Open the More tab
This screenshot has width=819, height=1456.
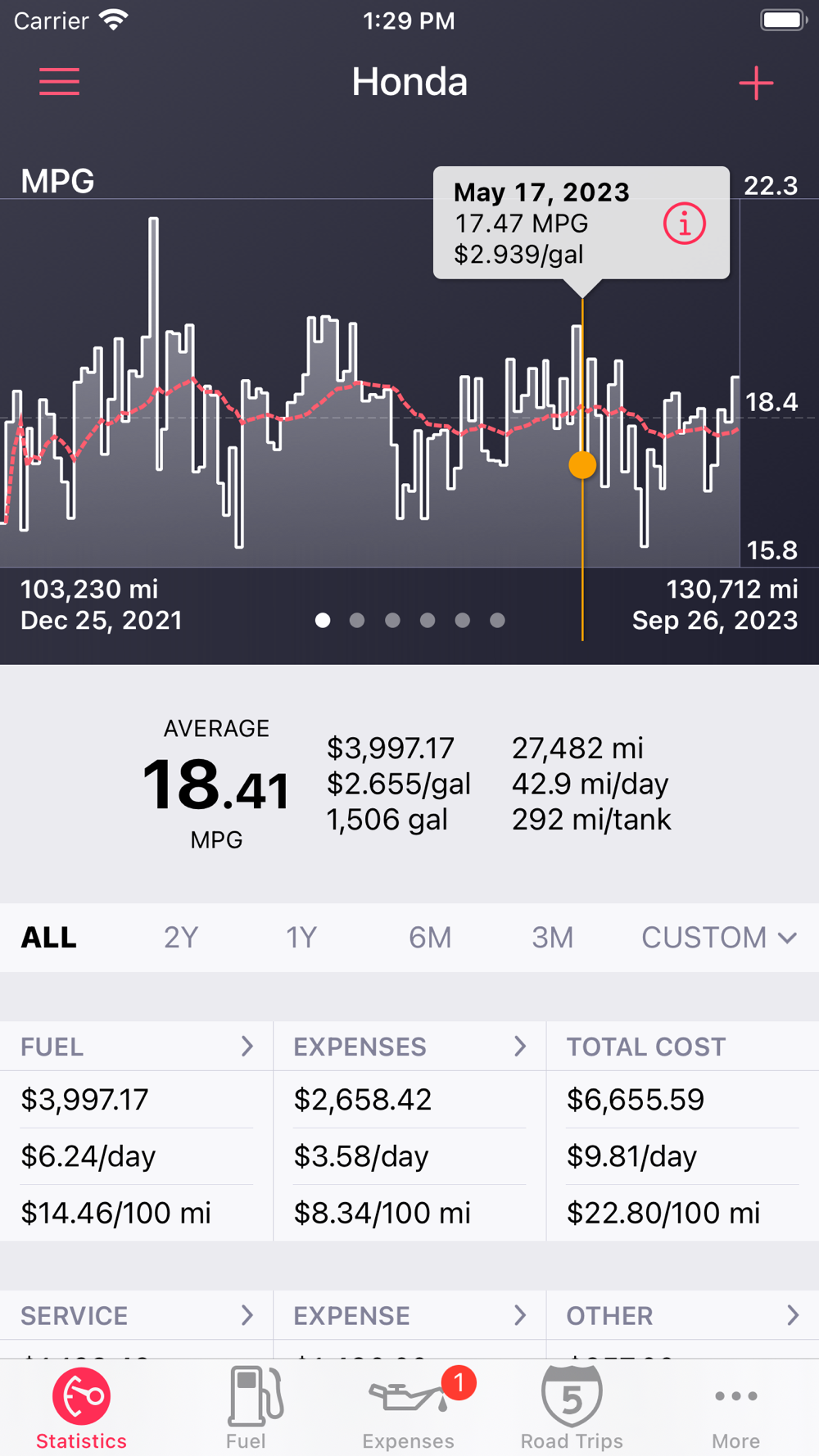coord(735,1409)
